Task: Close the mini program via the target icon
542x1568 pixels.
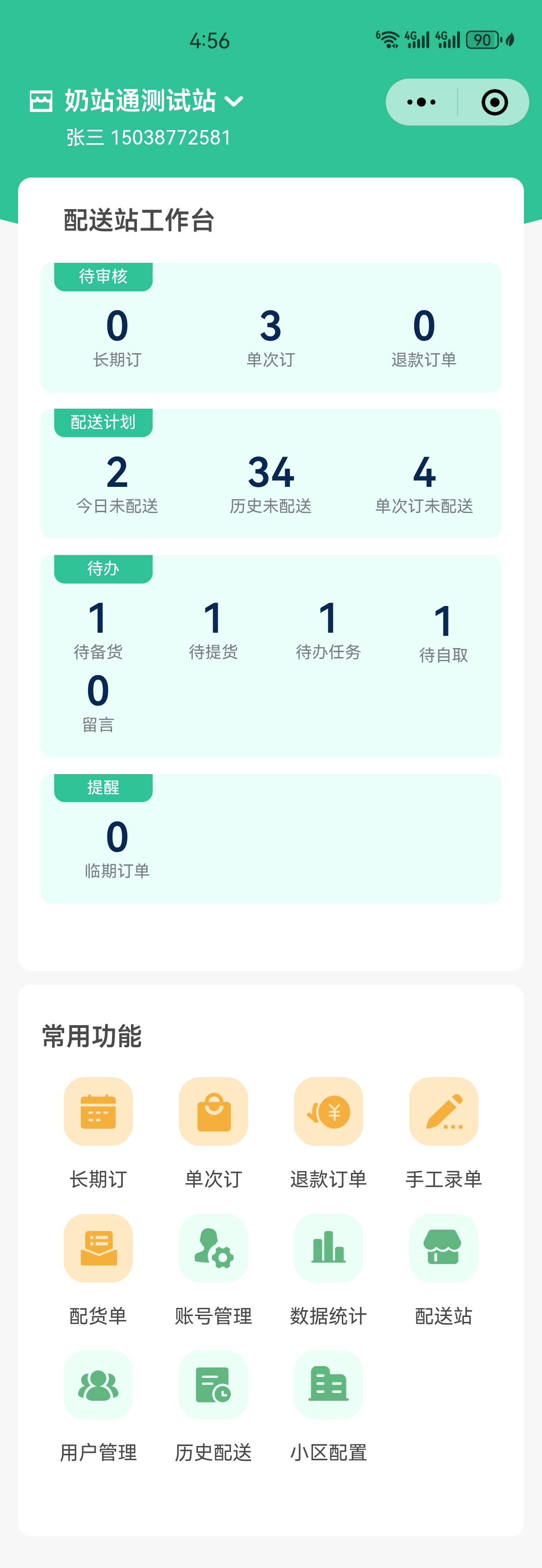Action: point(494,102)
